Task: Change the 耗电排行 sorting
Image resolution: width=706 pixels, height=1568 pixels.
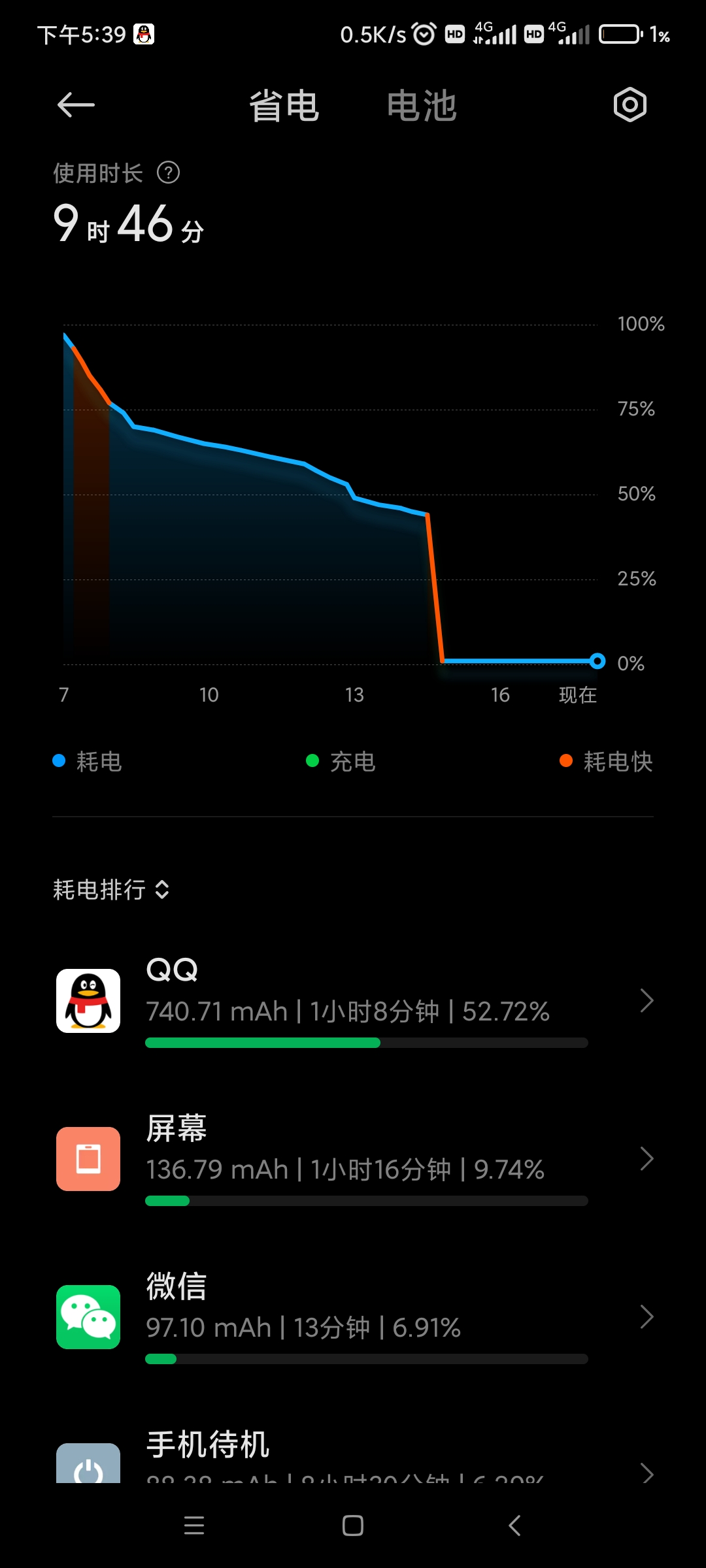Action: tap(112, 889)
